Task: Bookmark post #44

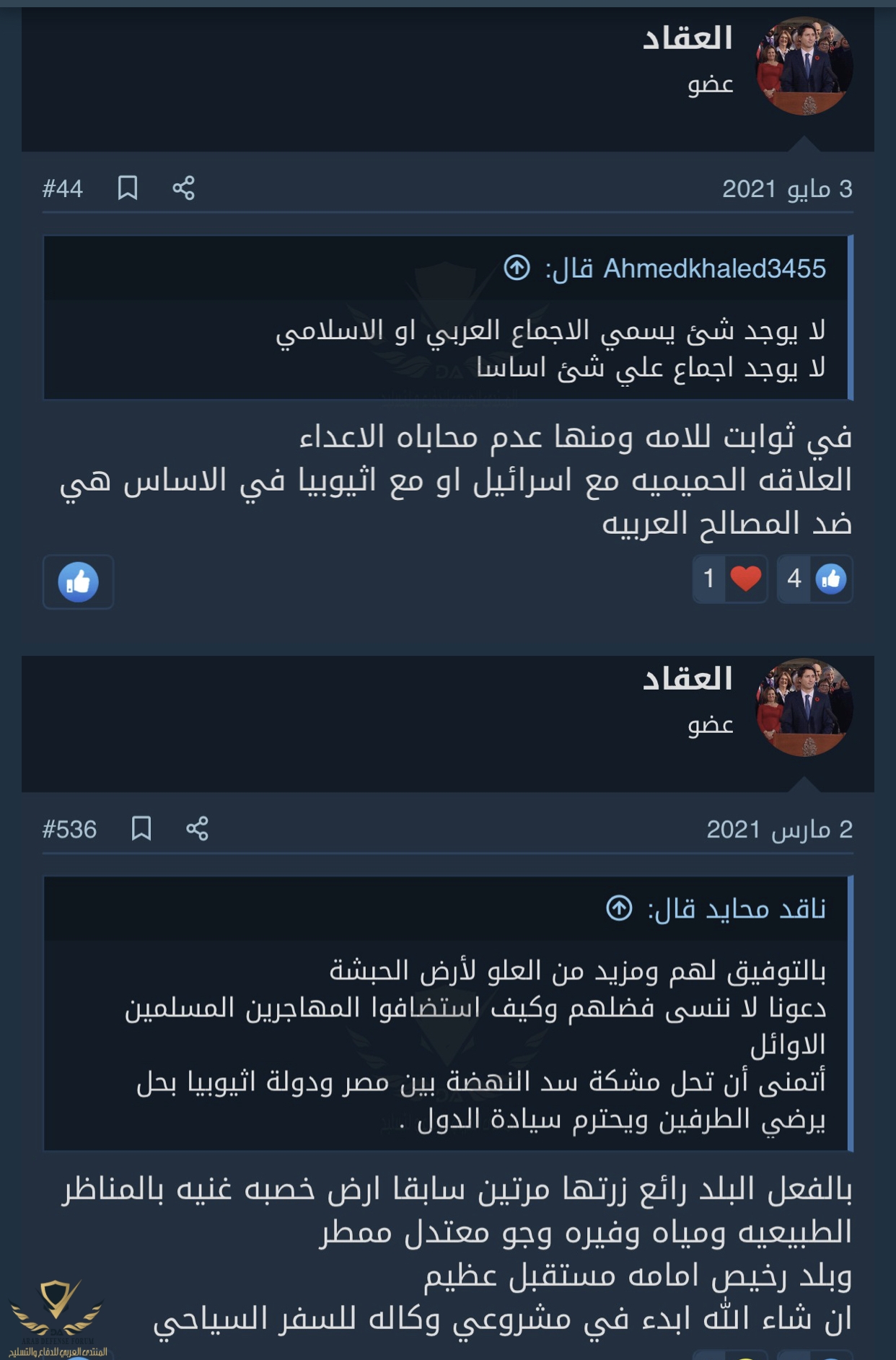Action: [128, 188]
